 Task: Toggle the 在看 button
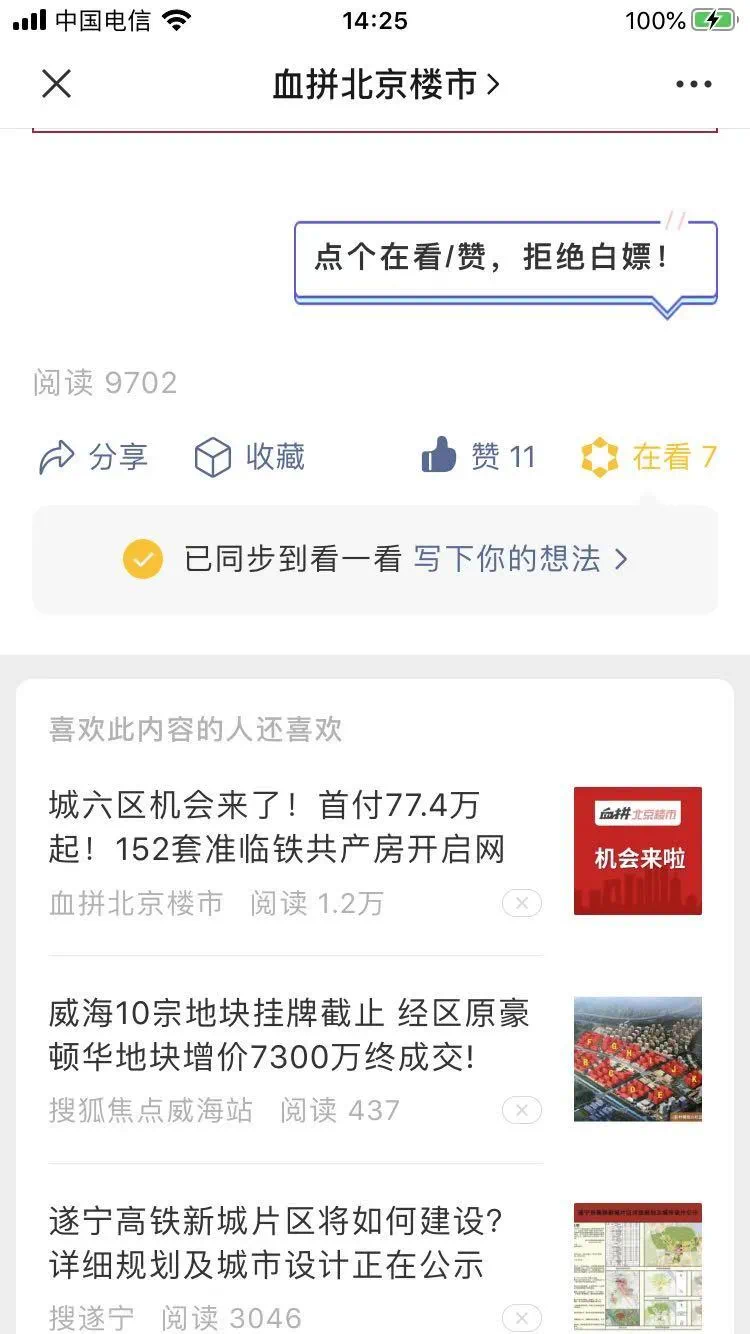pos(648,458)
